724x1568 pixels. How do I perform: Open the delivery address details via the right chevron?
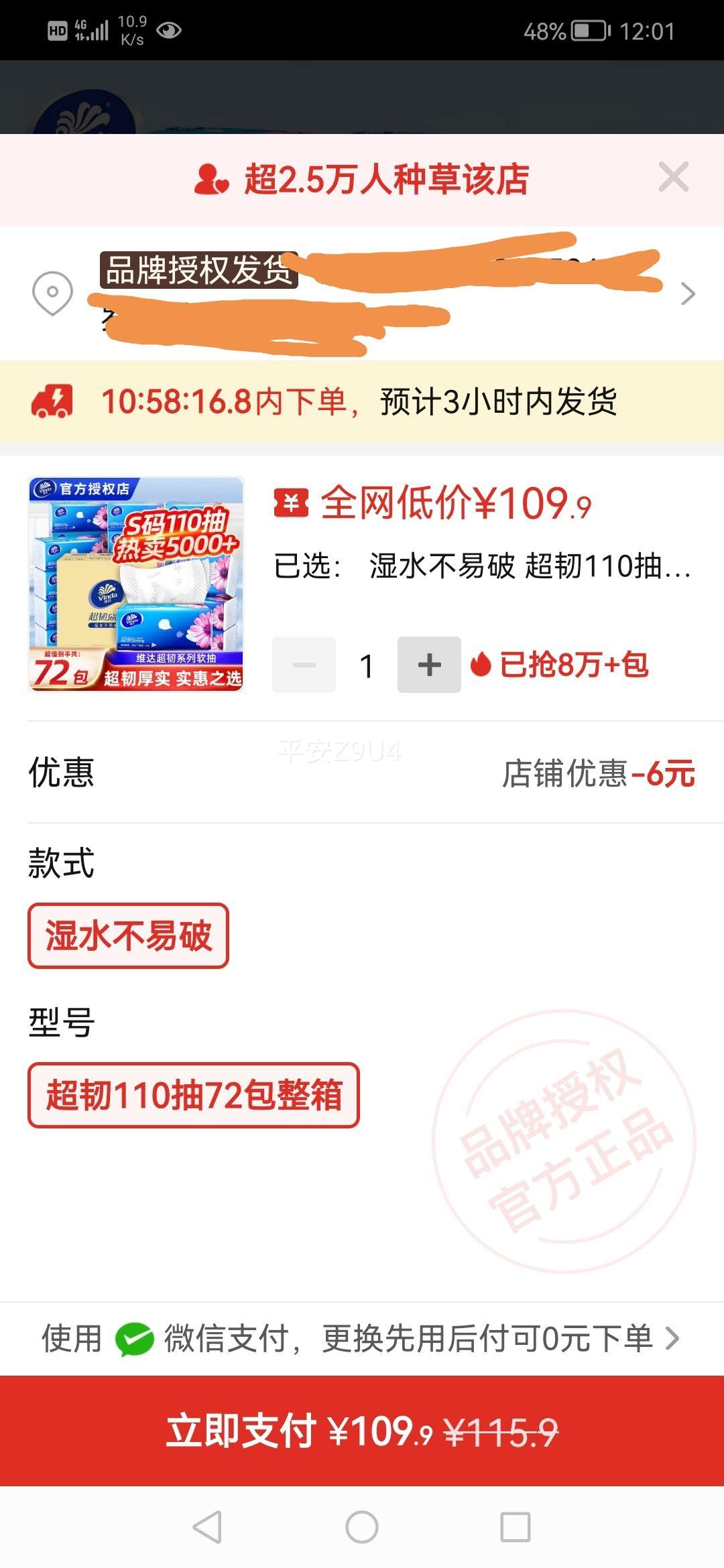686,293
